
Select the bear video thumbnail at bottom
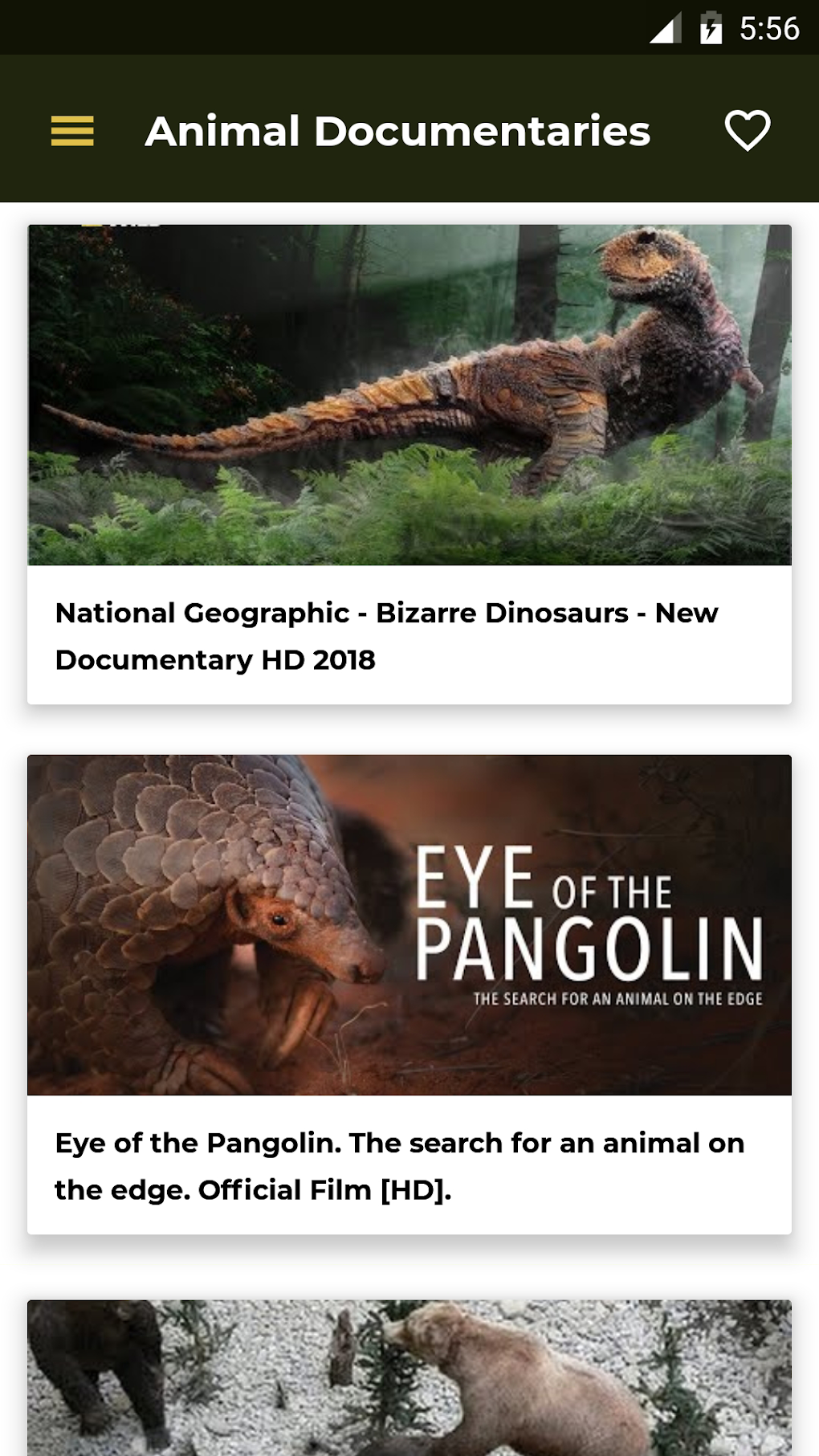click(408, 1365)
